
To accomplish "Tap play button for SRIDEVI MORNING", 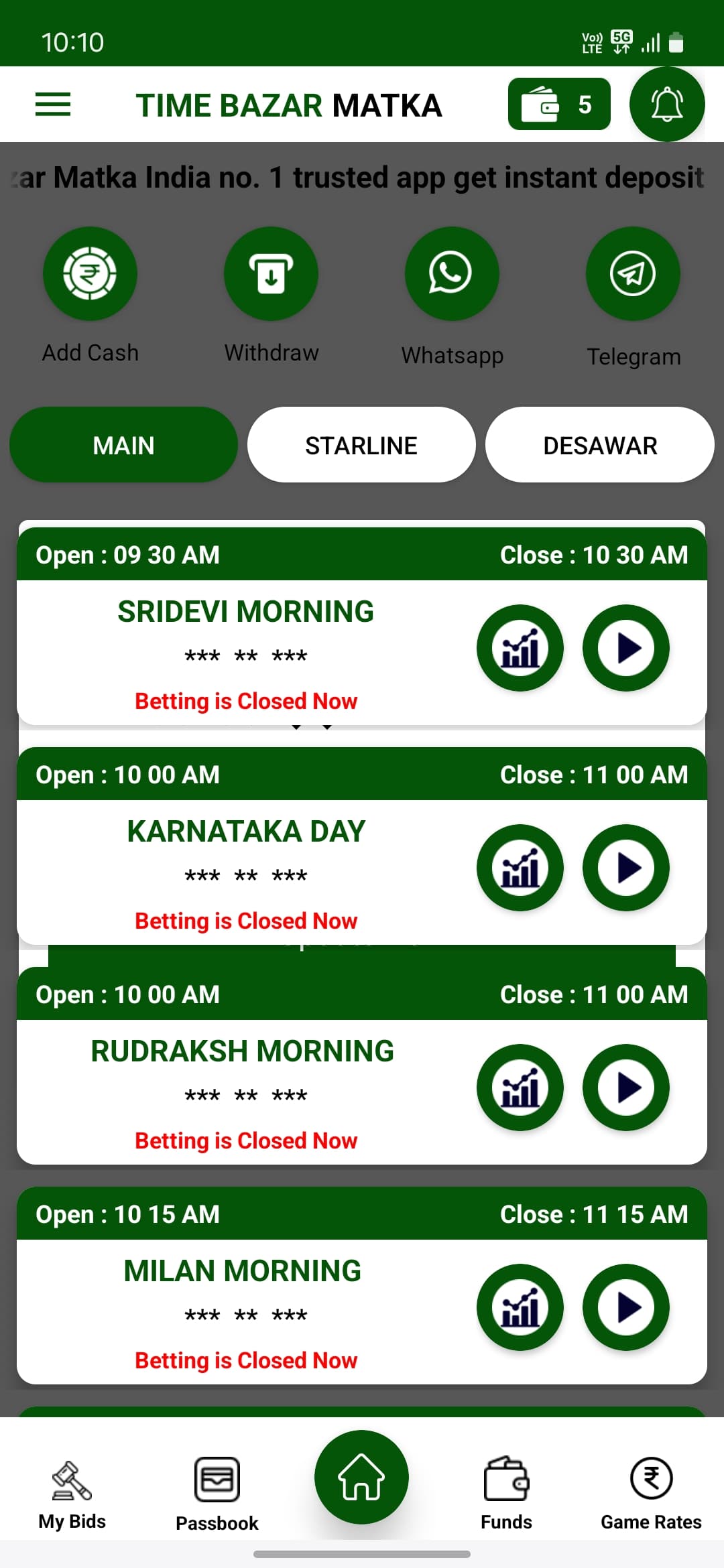I will [625, 648].
